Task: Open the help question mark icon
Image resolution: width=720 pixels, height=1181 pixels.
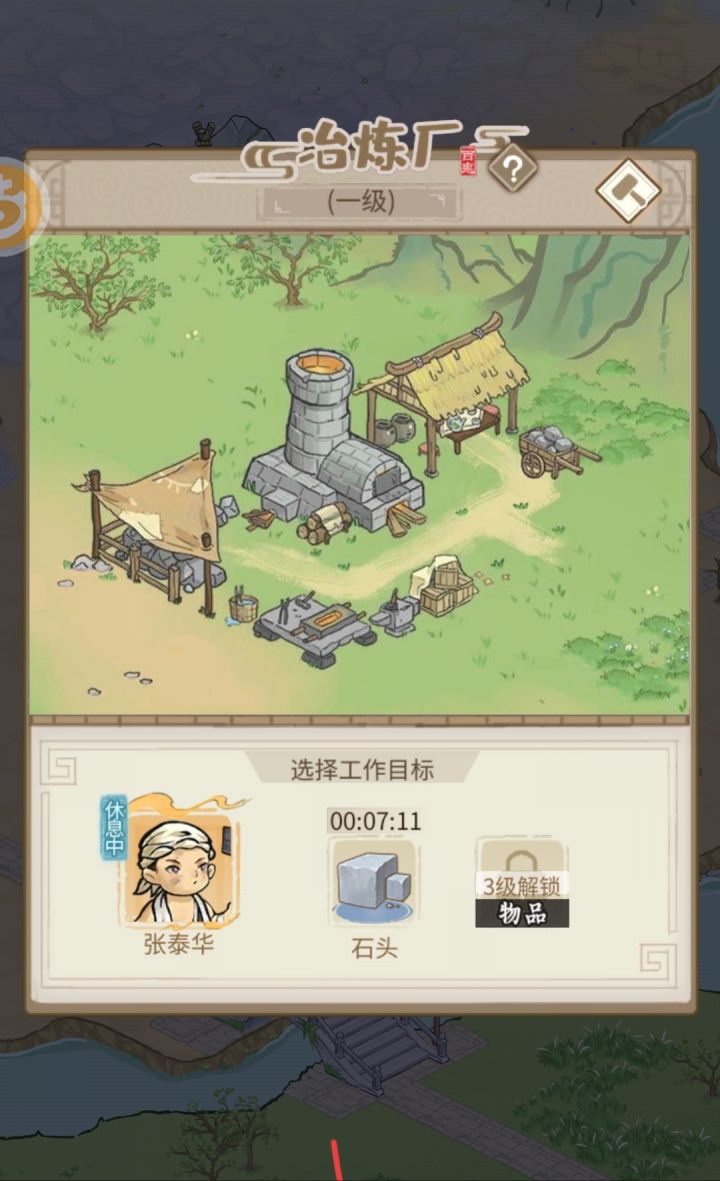Action: coord(513,166)
